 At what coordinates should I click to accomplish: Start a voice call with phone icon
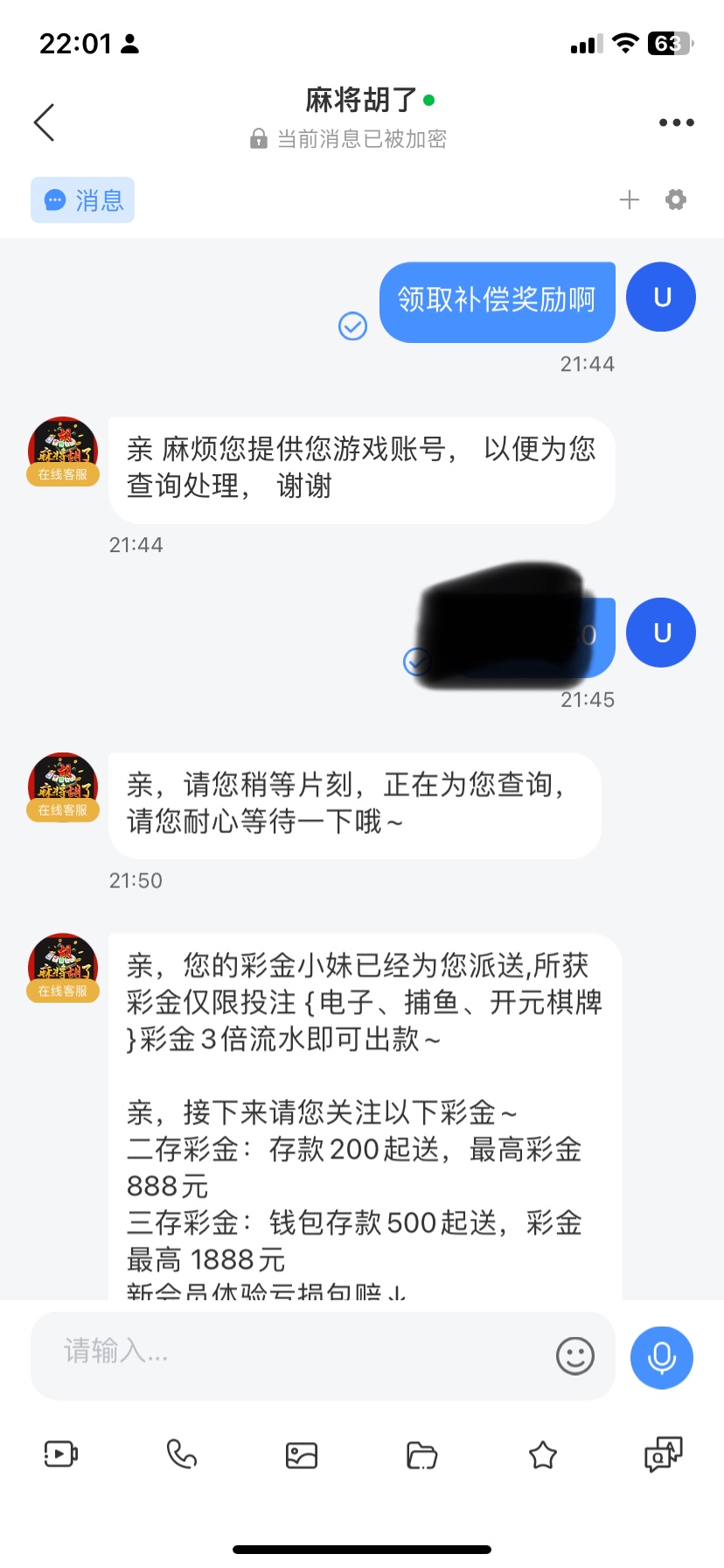(182, 1454)
